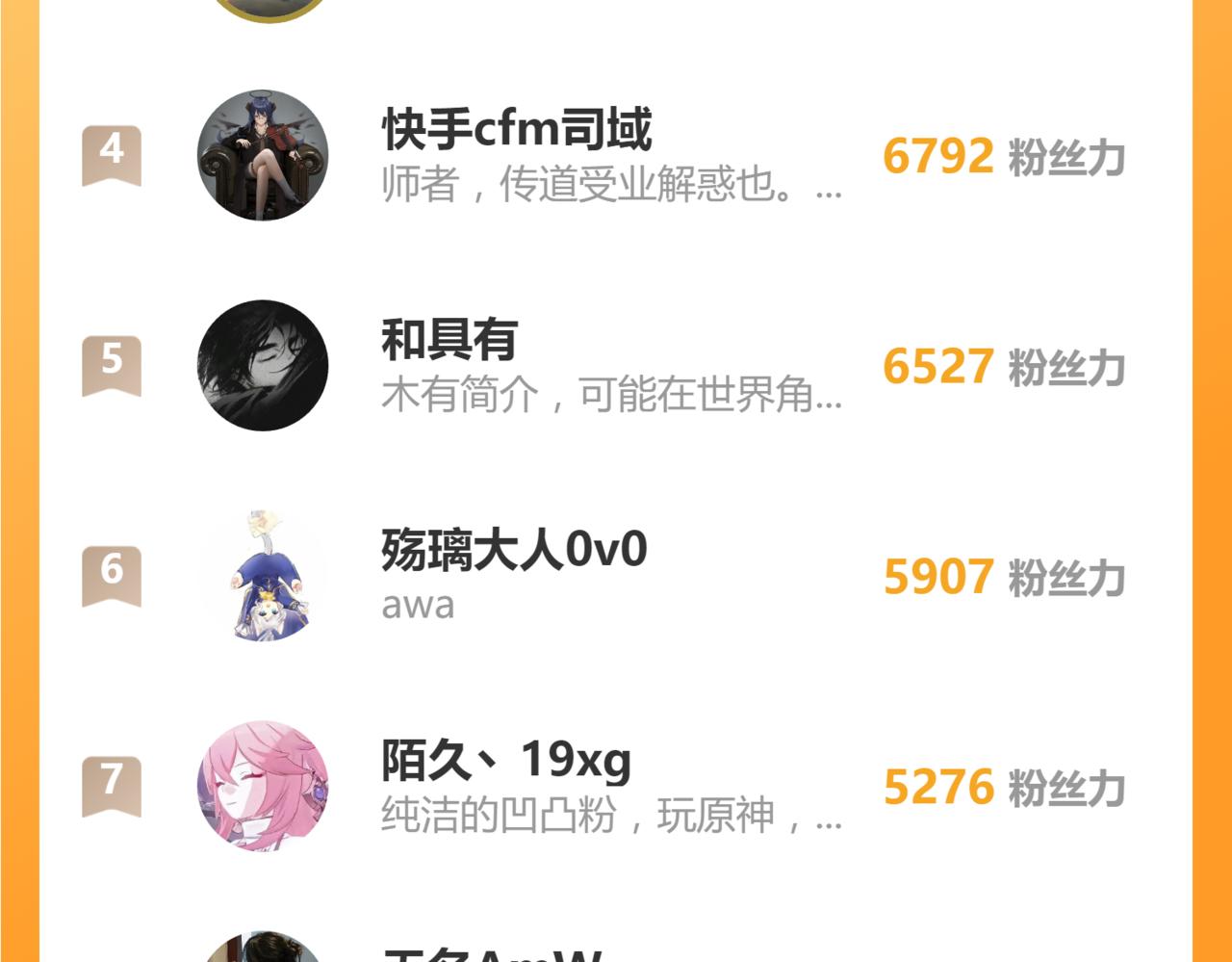Open 快手cfm司域's profile row
The image size is (1232, 962).
pyautogui.click(x=517, y=131)
